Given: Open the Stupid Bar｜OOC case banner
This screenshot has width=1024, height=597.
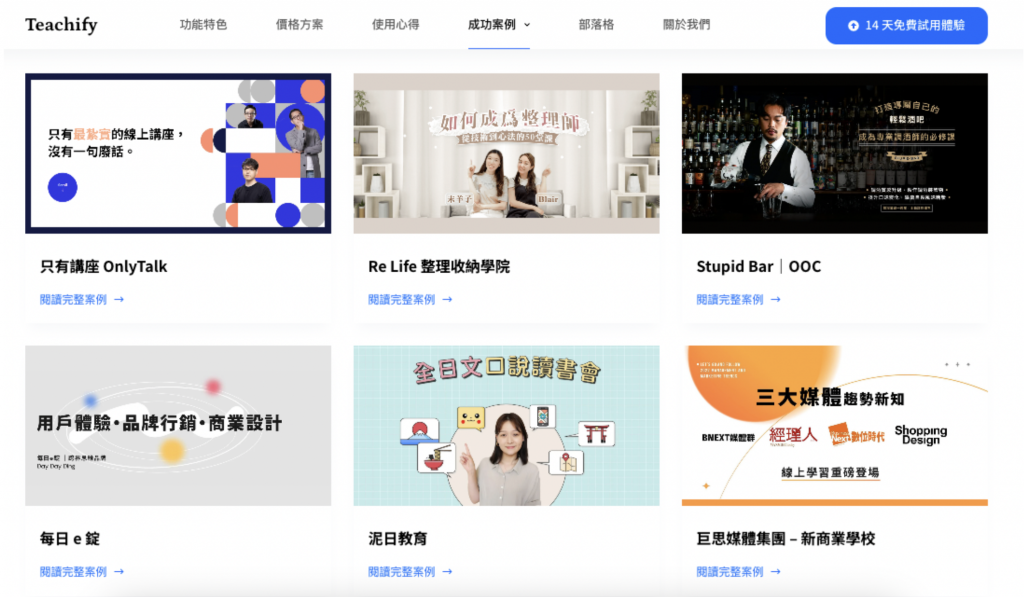Looking at the screenshot, I should pos(834,153).
